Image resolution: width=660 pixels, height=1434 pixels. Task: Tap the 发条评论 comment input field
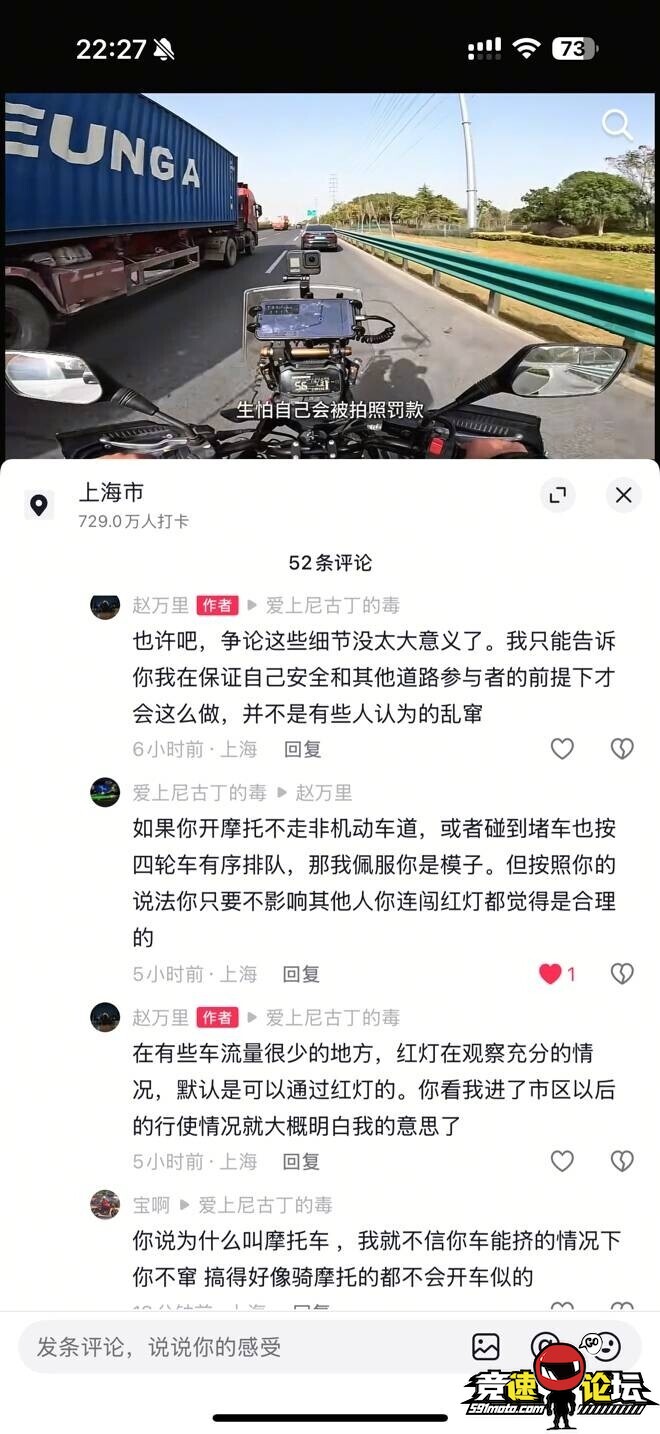(x=240, y=1347)
